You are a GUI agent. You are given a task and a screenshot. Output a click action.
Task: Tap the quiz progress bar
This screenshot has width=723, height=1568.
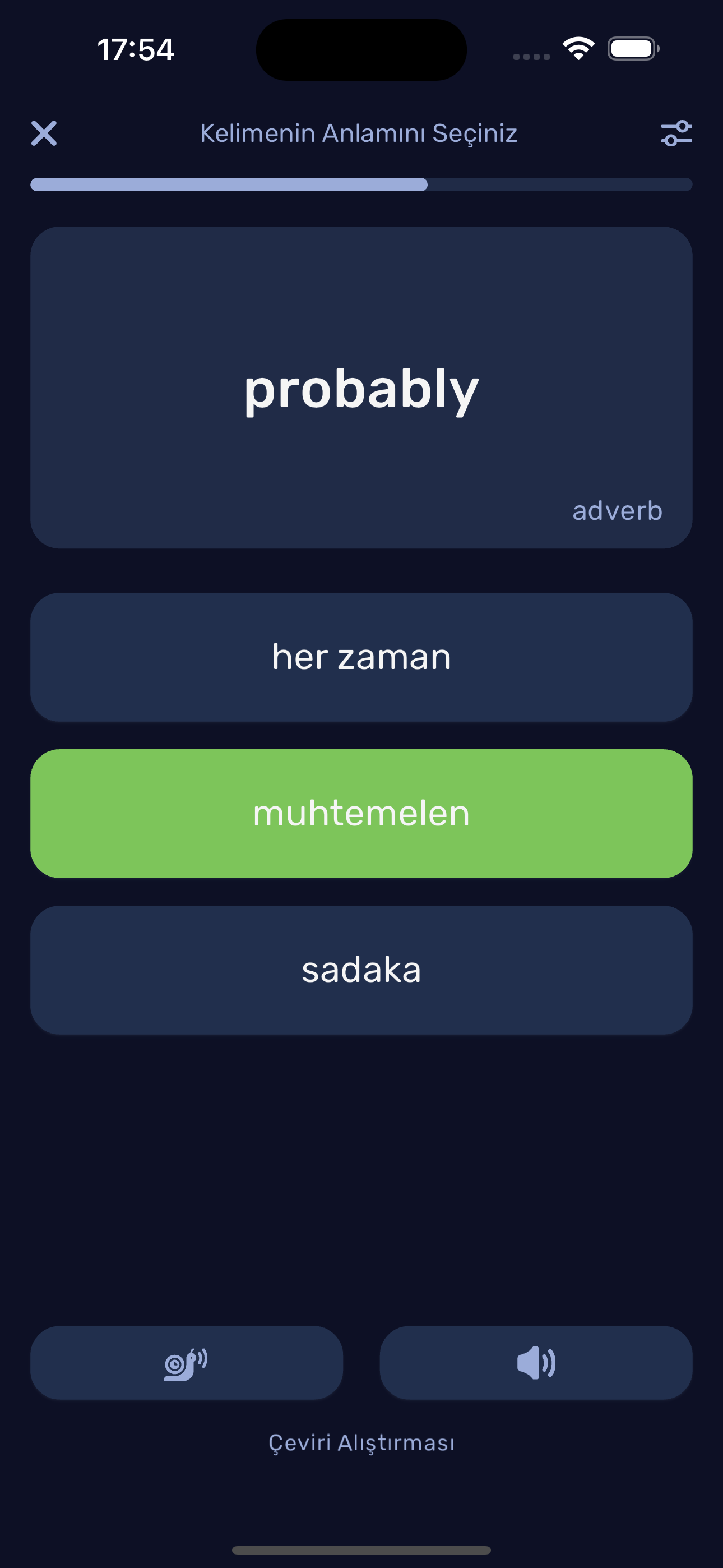(361, 185)
